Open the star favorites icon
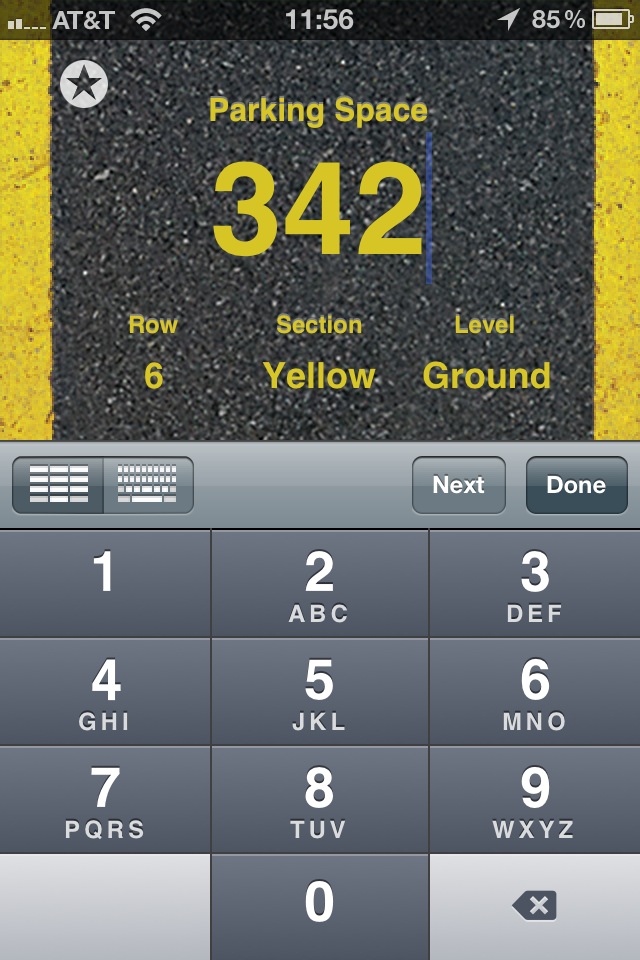The image size is (640, 960). tap(84, 84)
